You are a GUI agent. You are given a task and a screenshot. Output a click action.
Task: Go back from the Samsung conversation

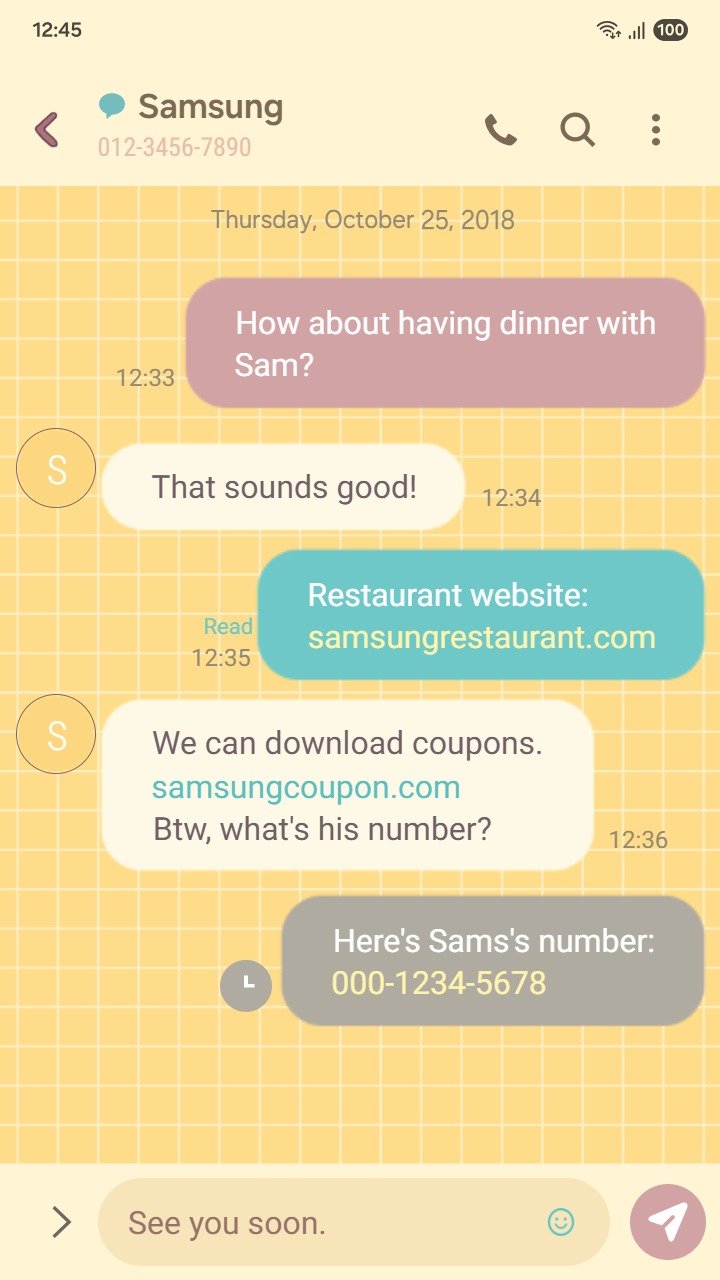(x=47, y=130)
